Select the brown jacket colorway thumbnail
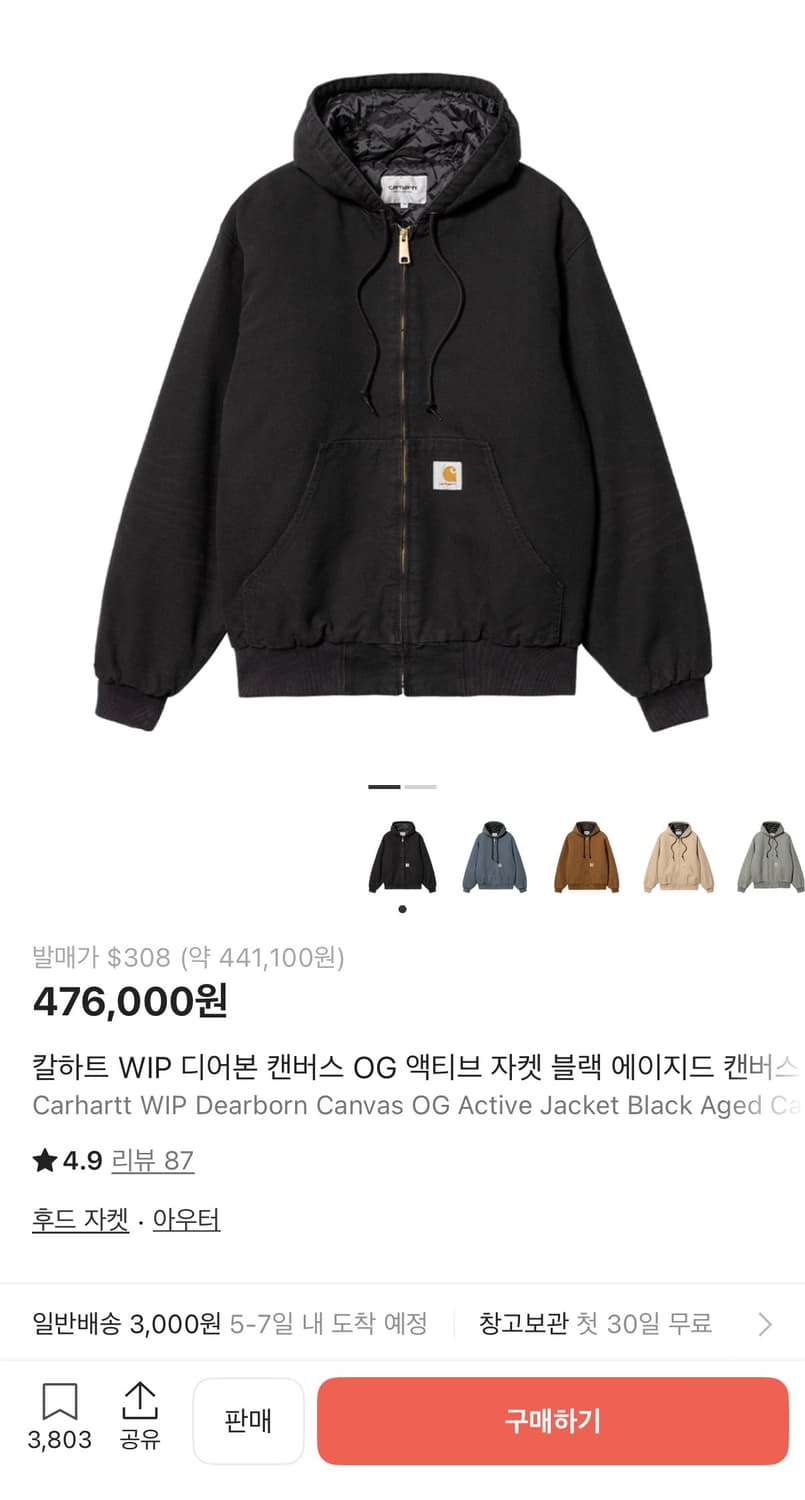 point(586,858)
